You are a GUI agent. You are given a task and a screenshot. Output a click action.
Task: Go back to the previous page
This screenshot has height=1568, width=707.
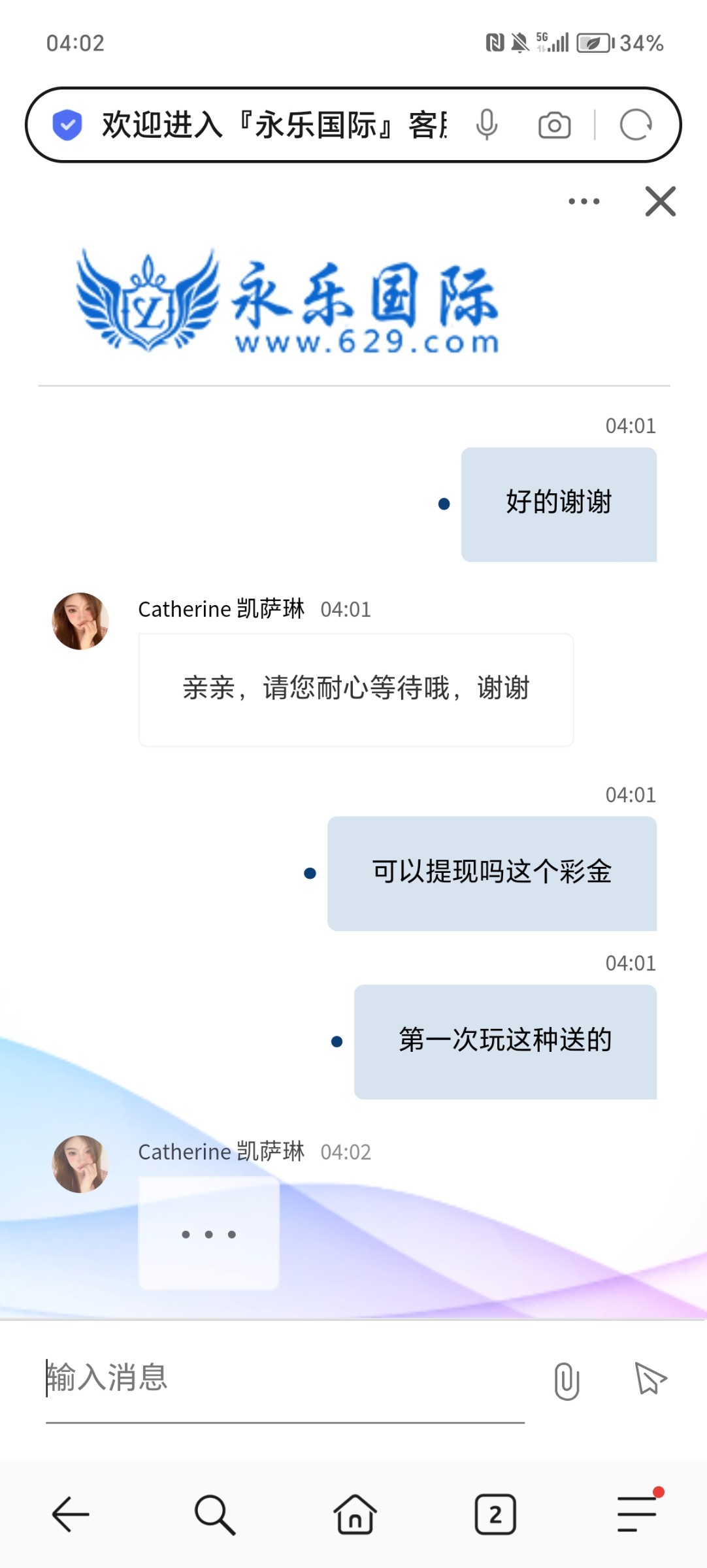[x=71, y=1514]
